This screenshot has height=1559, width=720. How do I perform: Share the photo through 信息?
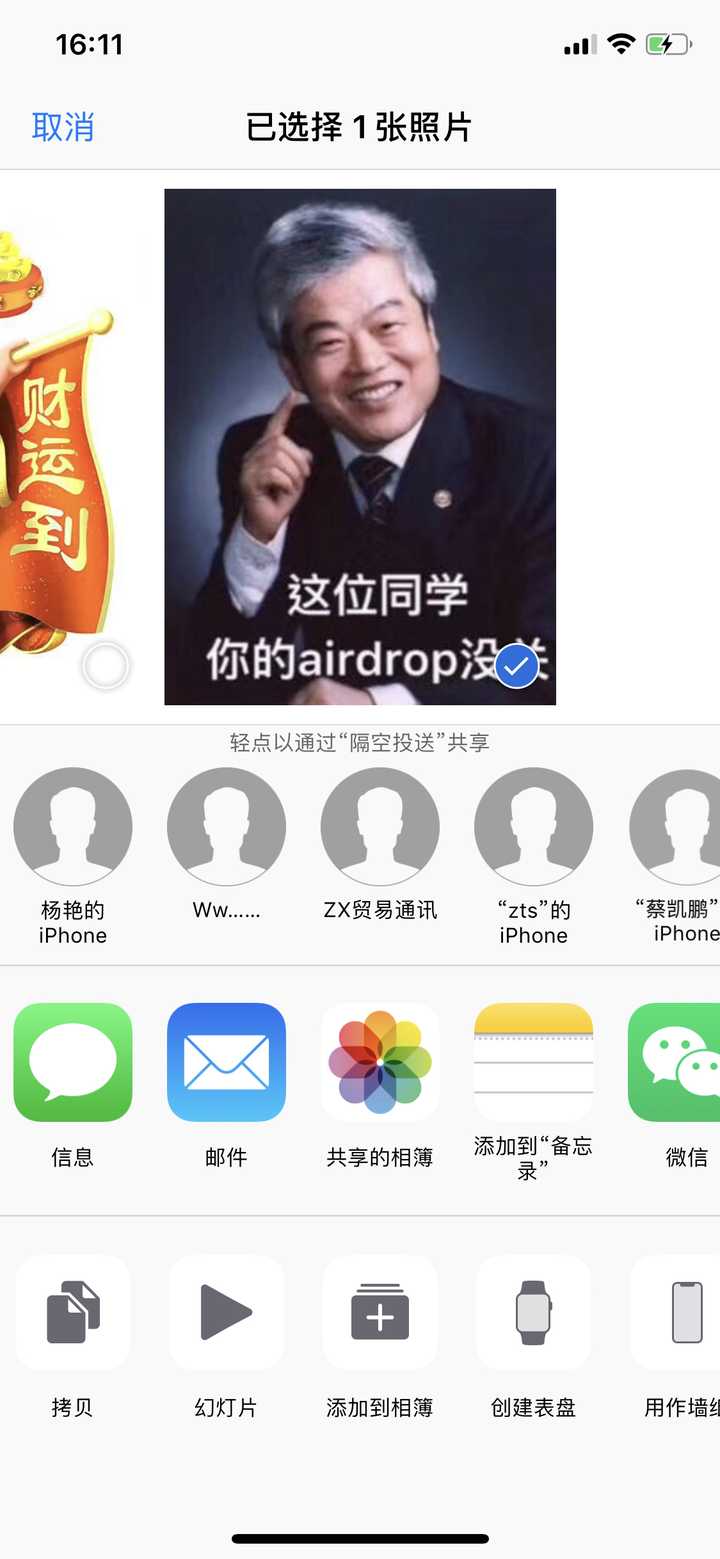(72, 1062)
